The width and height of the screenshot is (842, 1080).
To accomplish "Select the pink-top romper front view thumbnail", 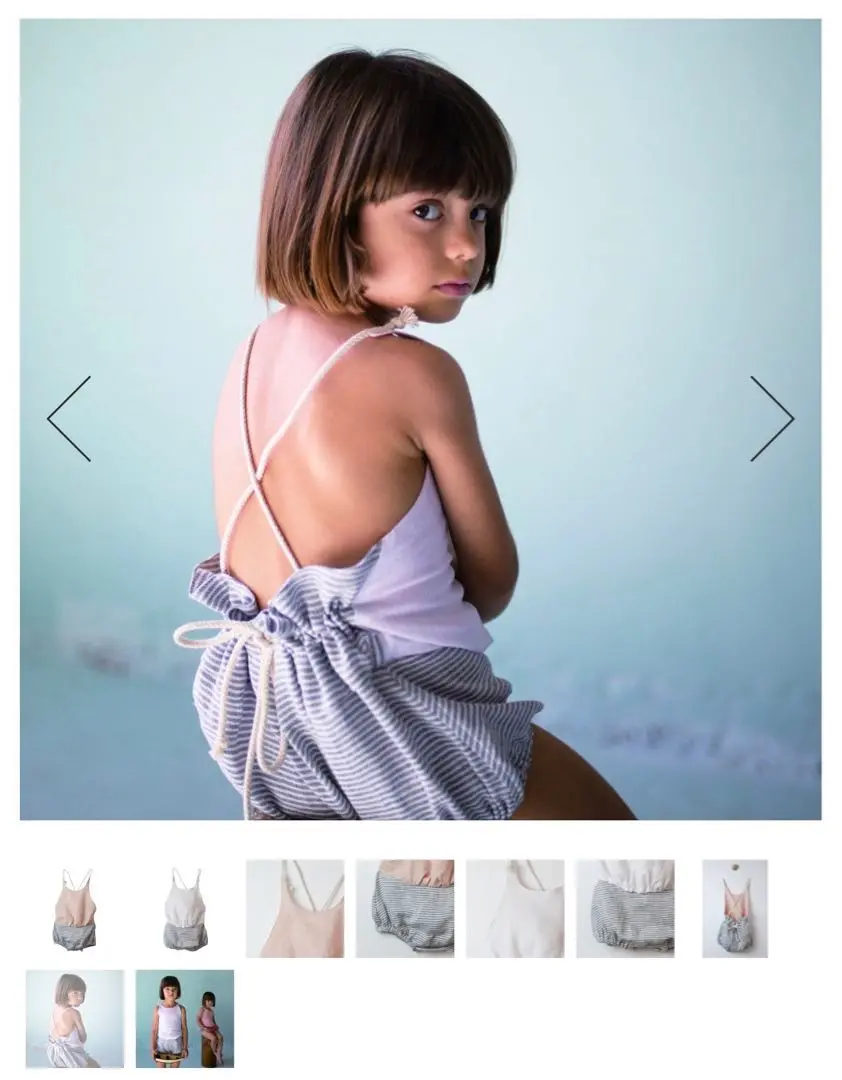I will click(x=75, y=909).
